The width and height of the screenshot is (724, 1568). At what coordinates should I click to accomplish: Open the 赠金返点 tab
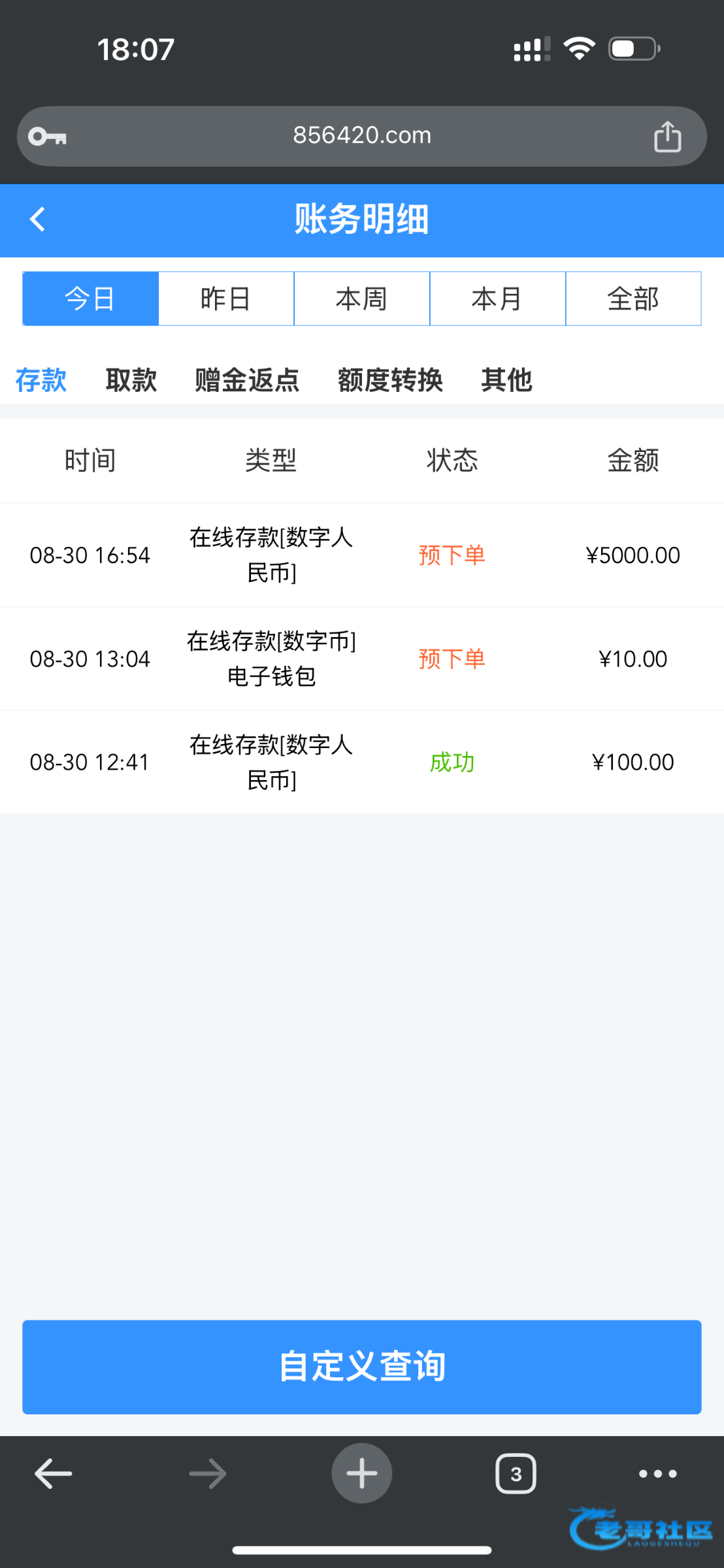[247, 380]
